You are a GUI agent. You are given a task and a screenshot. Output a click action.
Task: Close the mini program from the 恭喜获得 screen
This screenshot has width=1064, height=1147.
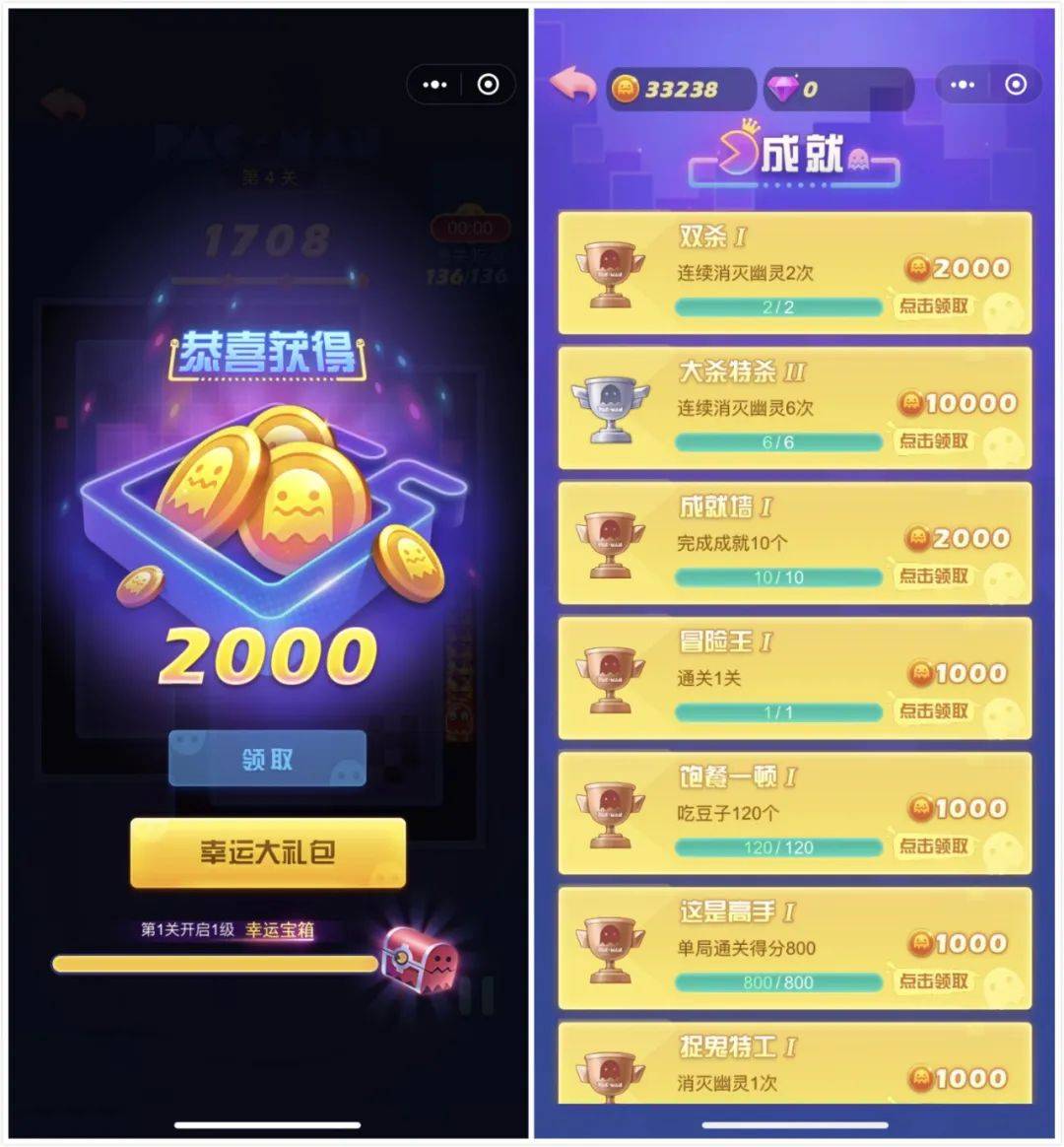pyautogui.click(x=488, y=85)
